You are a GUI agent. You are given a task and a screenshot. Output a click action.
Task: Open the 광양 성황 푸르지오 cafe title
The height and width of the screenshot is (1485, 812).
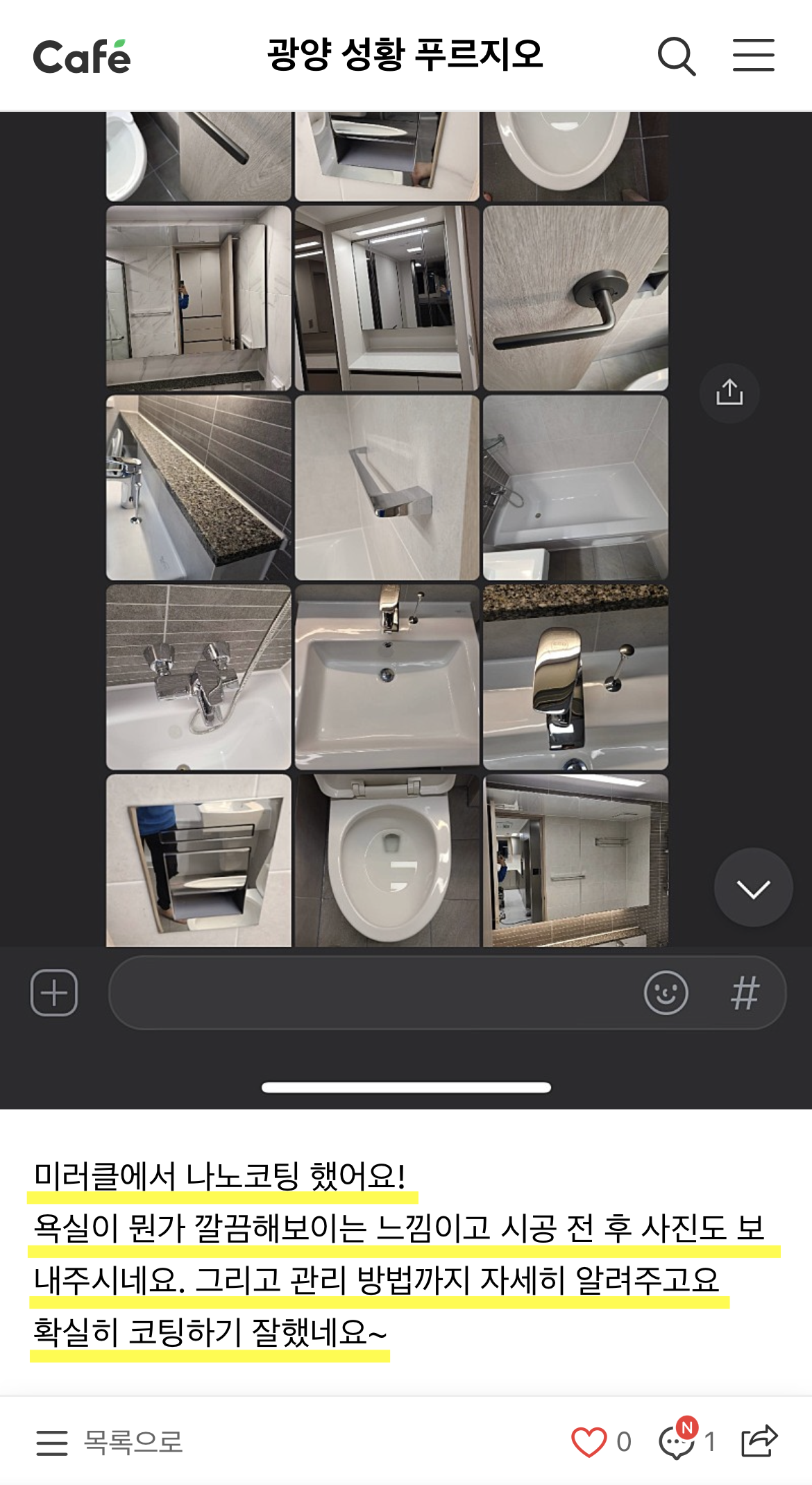point(405,56)
